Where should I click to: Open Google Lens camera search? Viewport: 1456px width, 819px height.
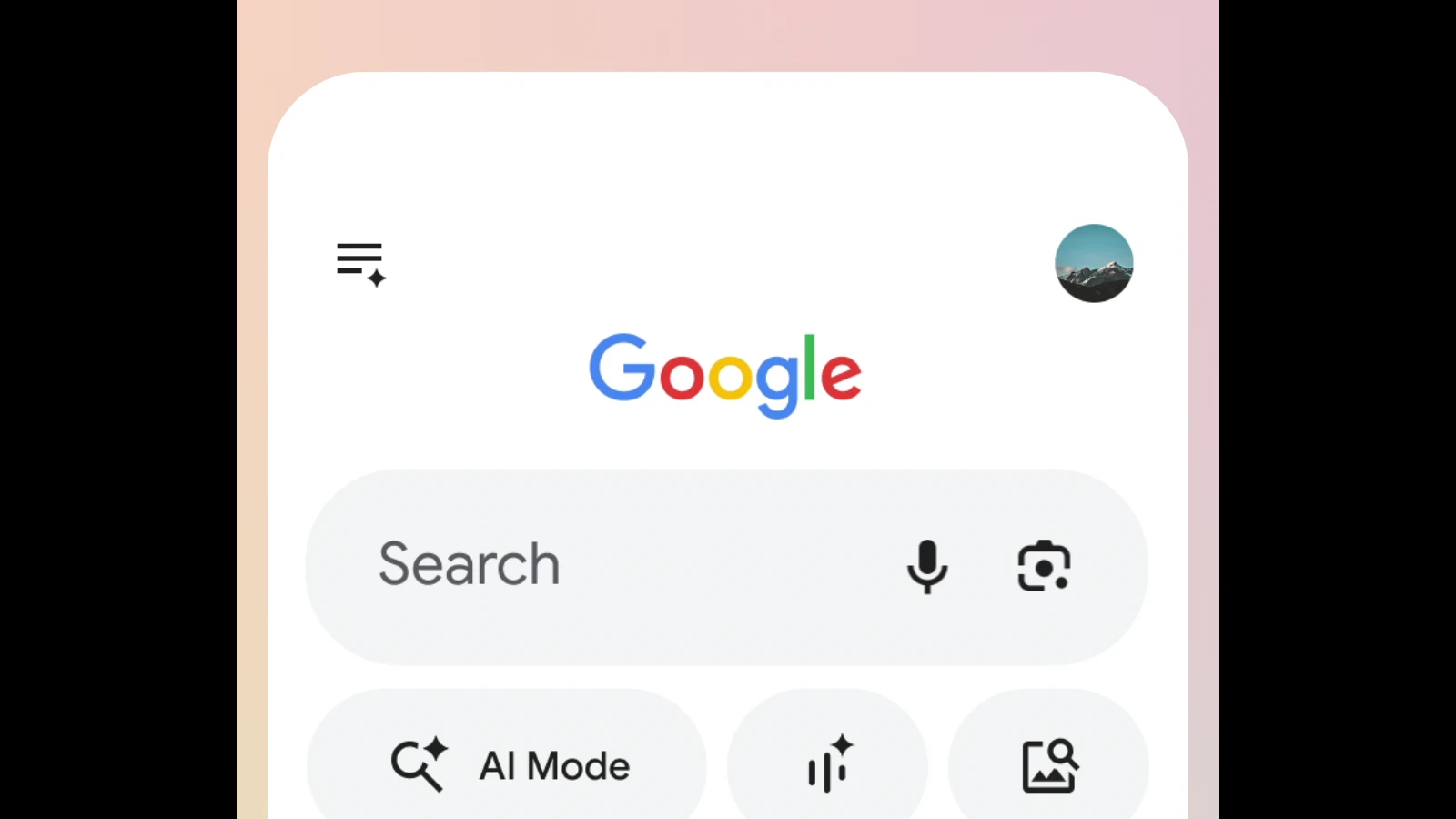coord(1044,566)
